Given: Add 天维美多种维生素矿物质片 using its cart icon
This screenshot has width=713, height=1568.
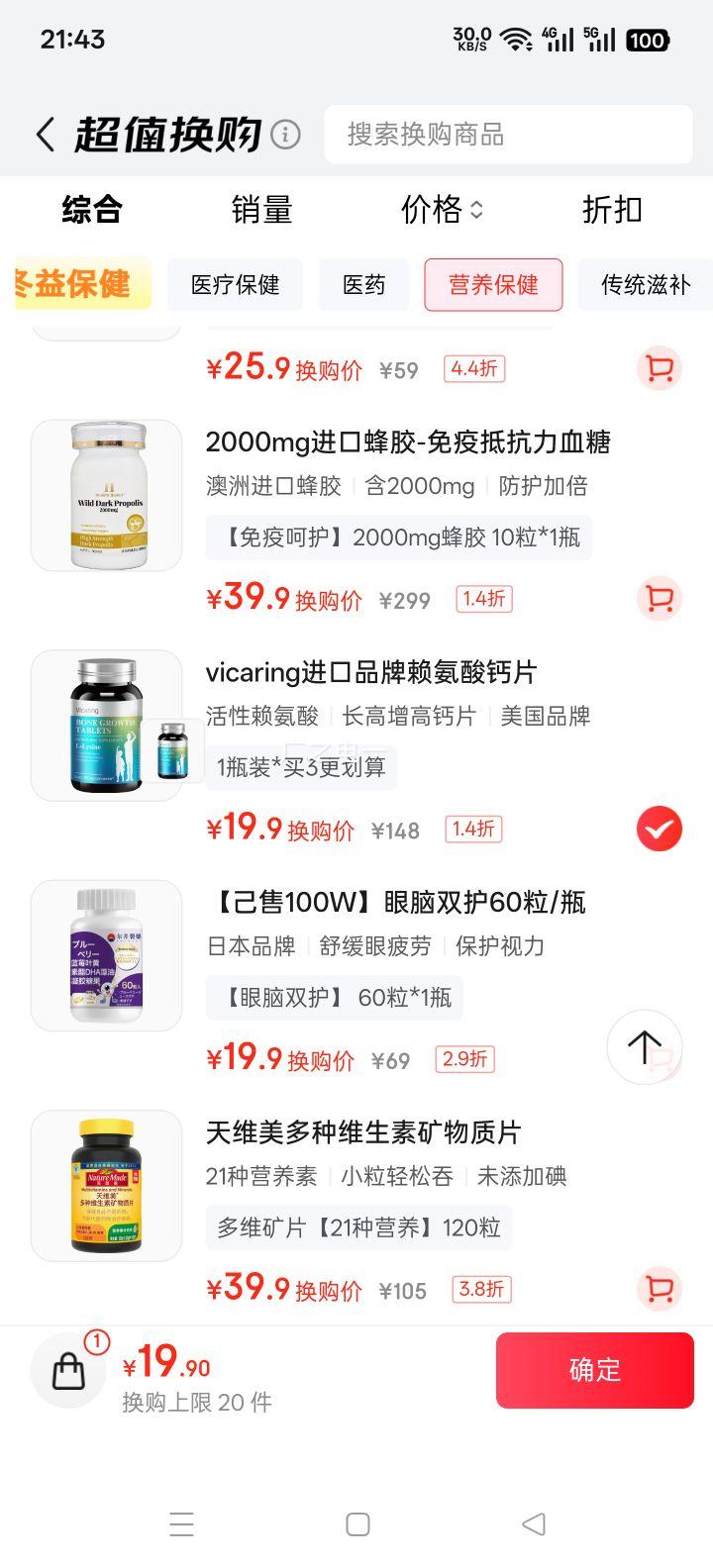Looking at the screenshot, I should coord(659,1290).
